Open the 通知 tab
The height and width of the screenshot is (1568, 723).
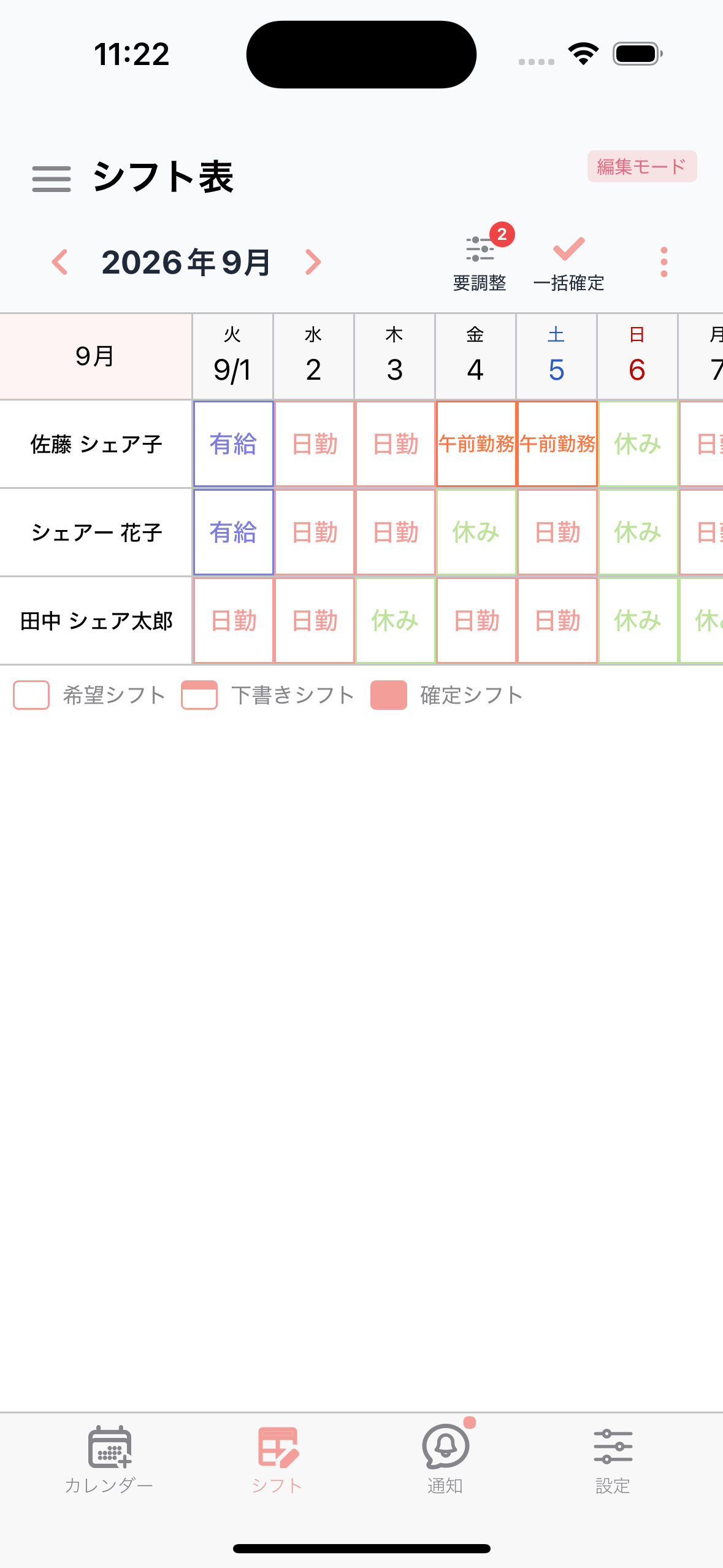pos(446,1460)
